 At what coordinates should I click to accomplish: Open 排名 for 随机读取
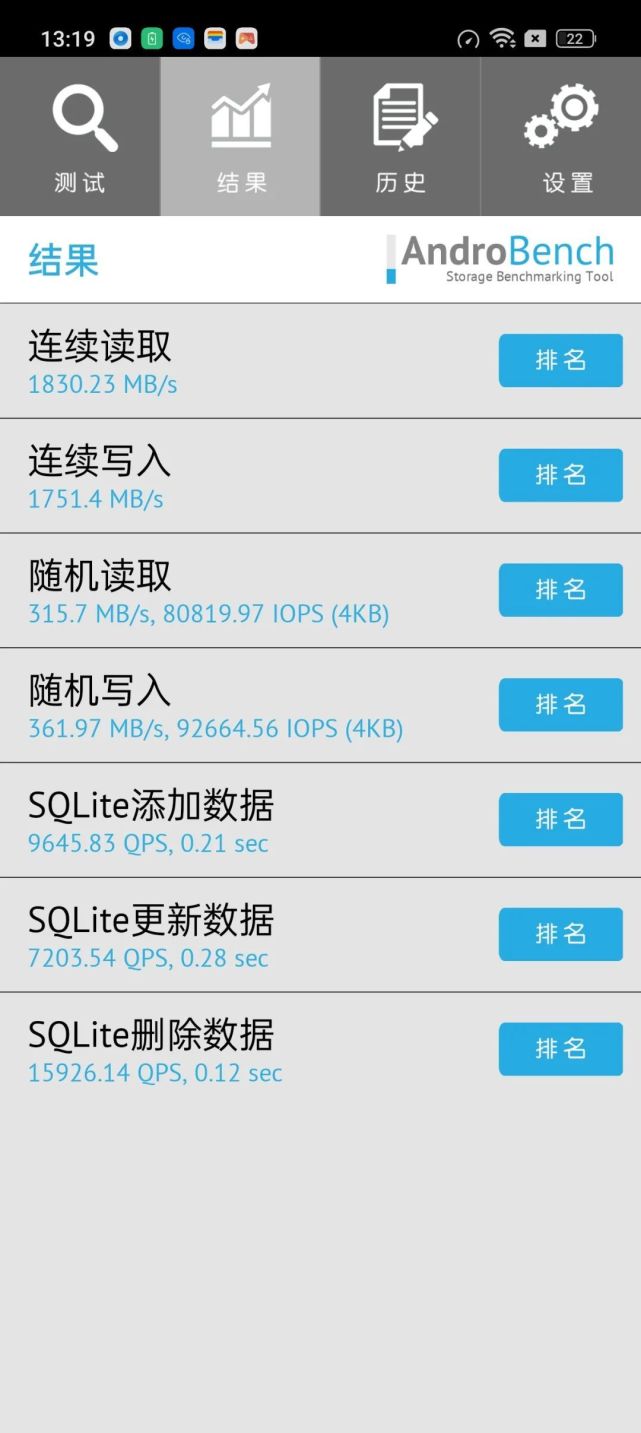click(561, 590)
